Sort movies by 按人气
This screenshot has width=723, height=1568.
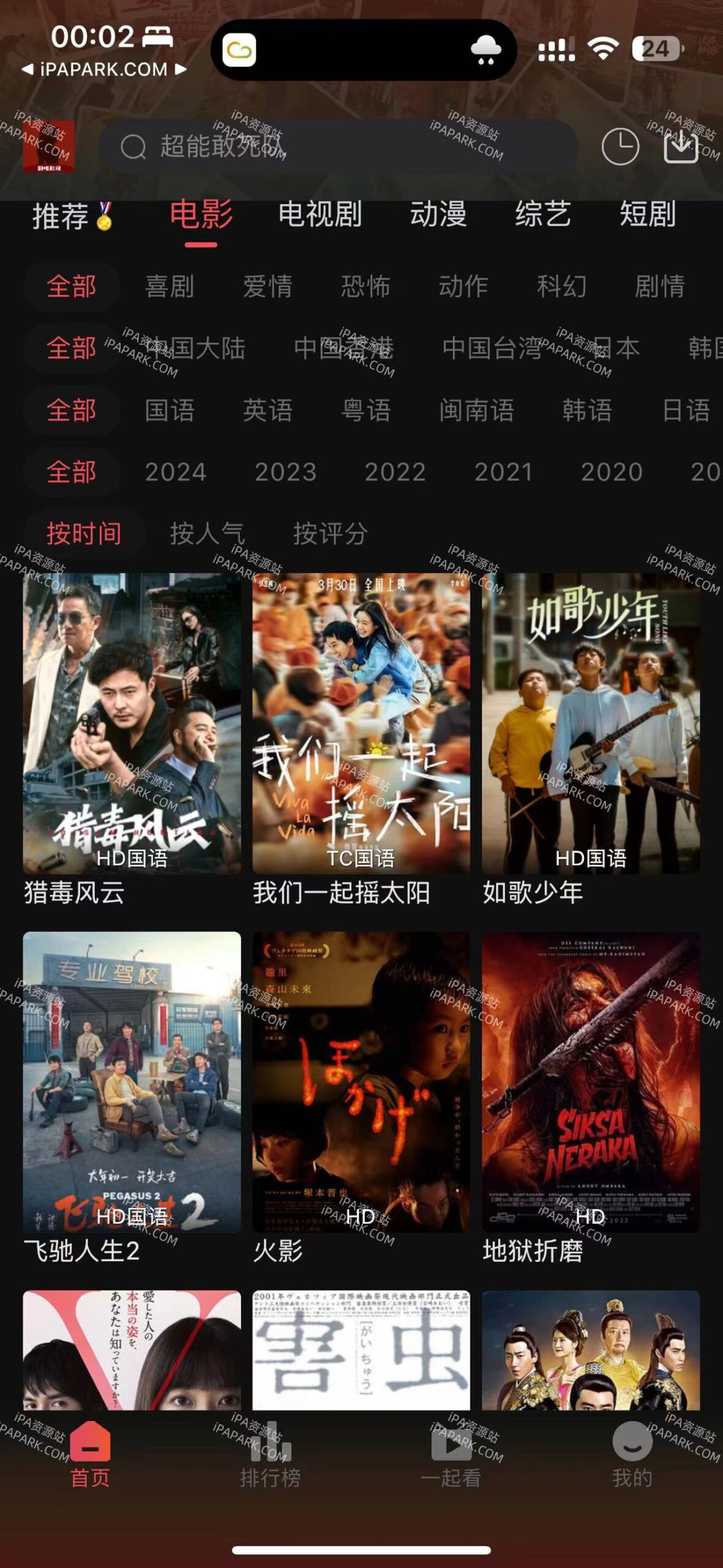pos(207,533)
